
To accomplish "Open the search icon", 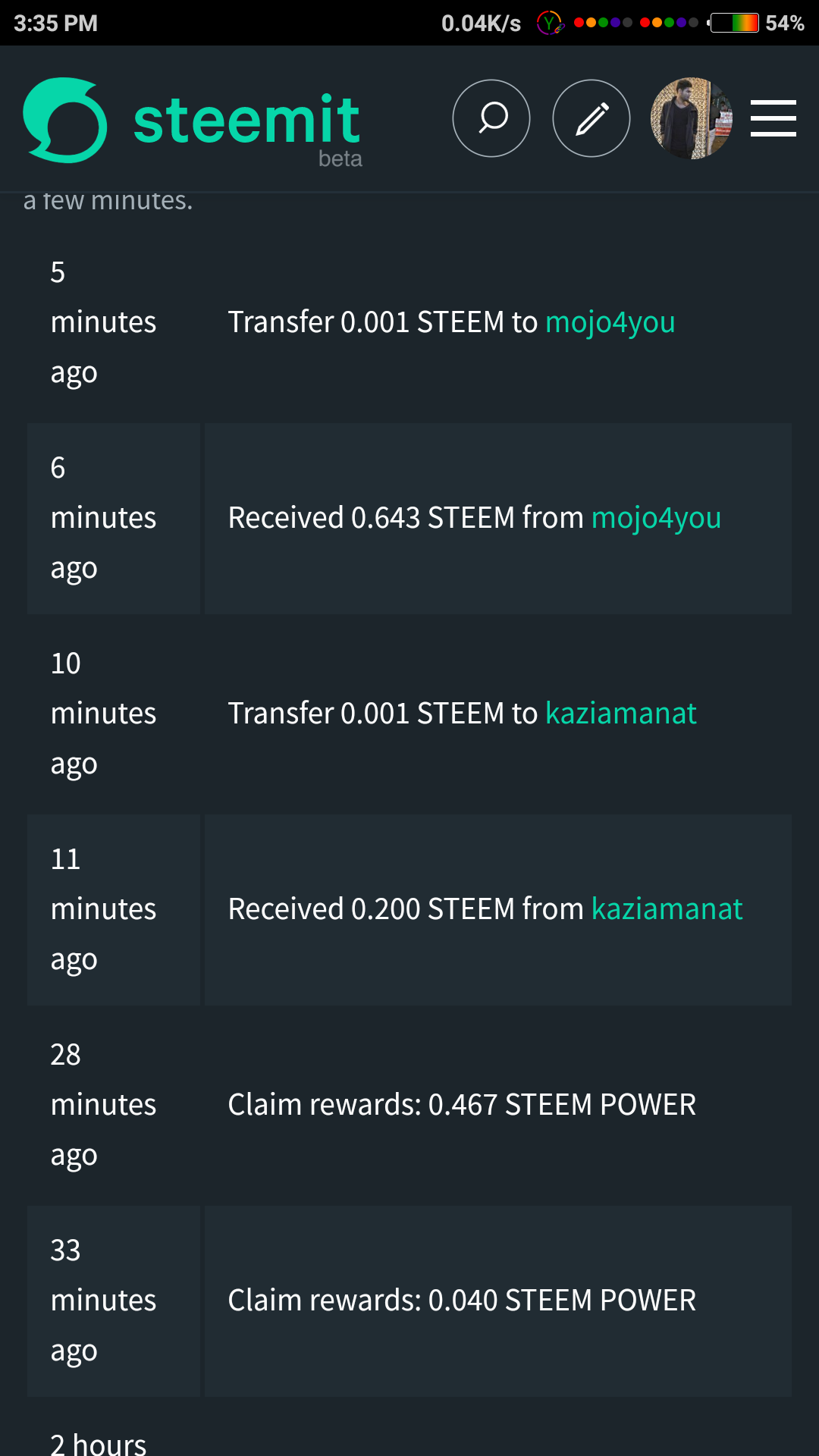I will point(491,118).
